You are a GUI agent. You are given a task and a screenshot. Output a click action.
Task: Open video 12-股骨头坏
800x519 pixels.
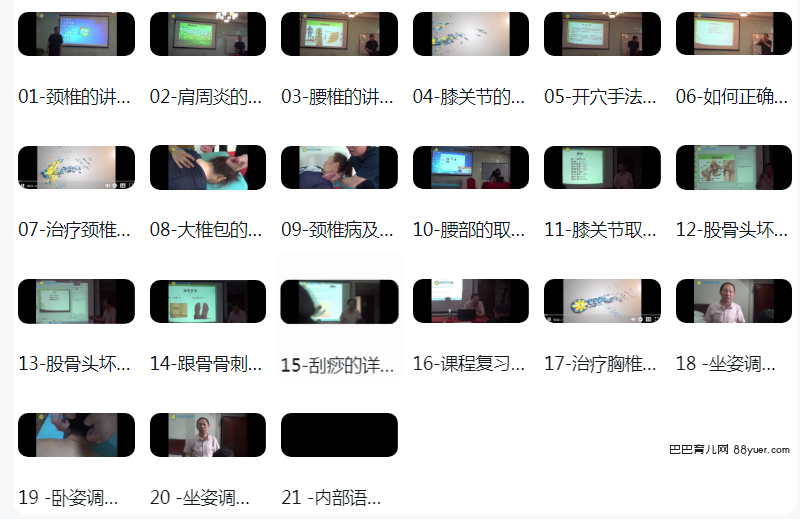(x=734, y=168)
